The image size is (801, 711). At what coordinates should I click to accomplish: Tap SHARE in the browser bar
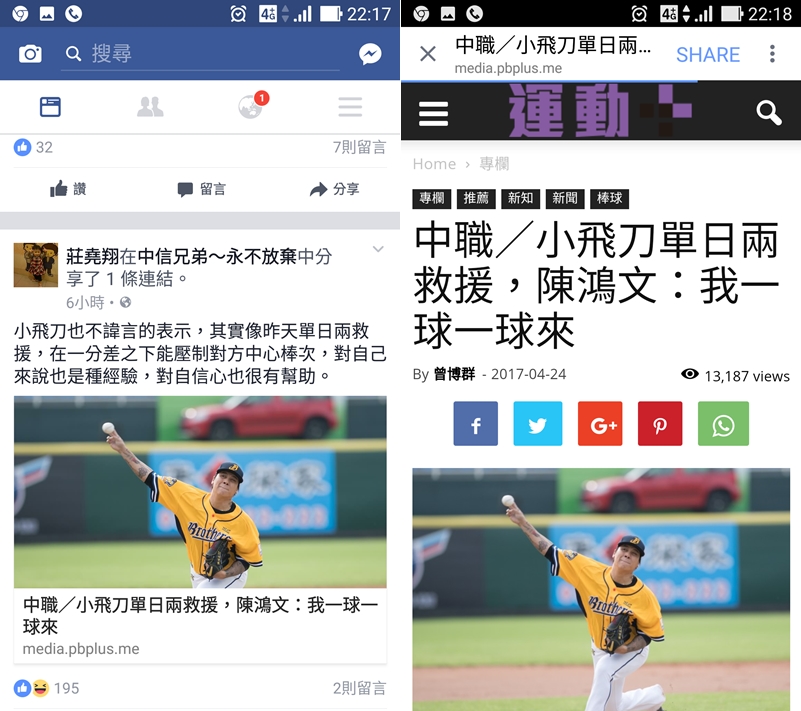[708, 54]
